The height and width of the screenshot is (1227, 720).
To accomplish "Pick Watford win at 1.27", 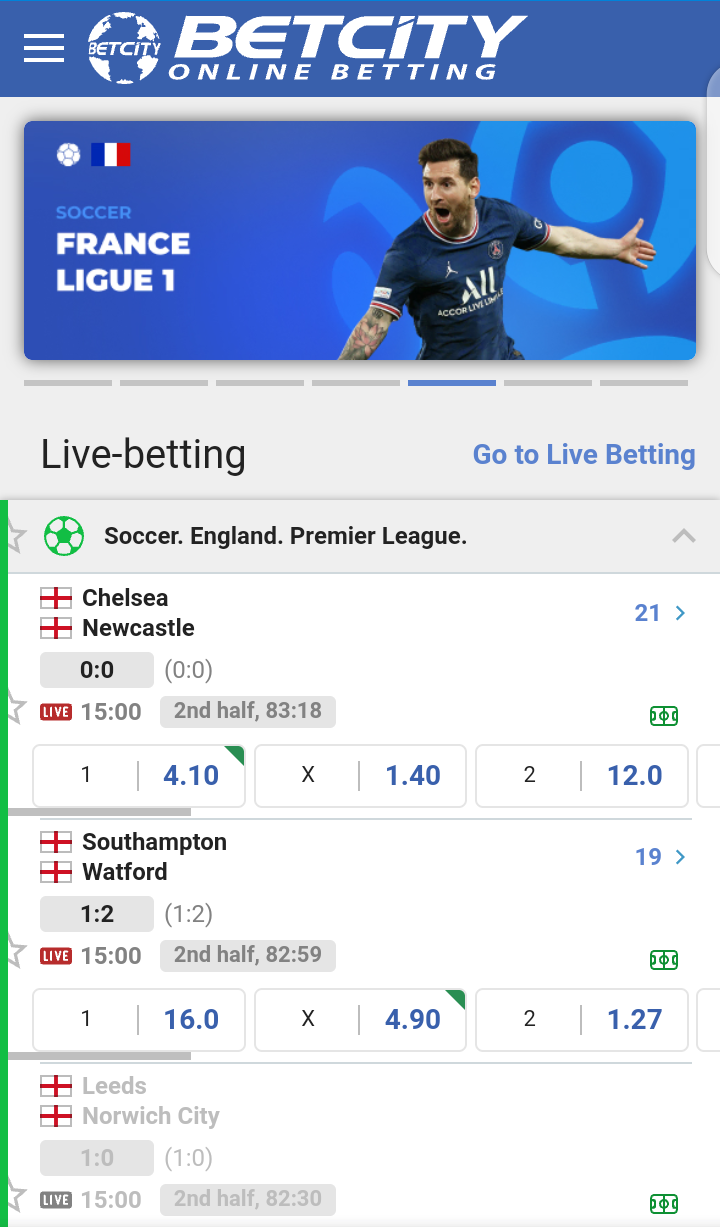I will coord(582,1019).
